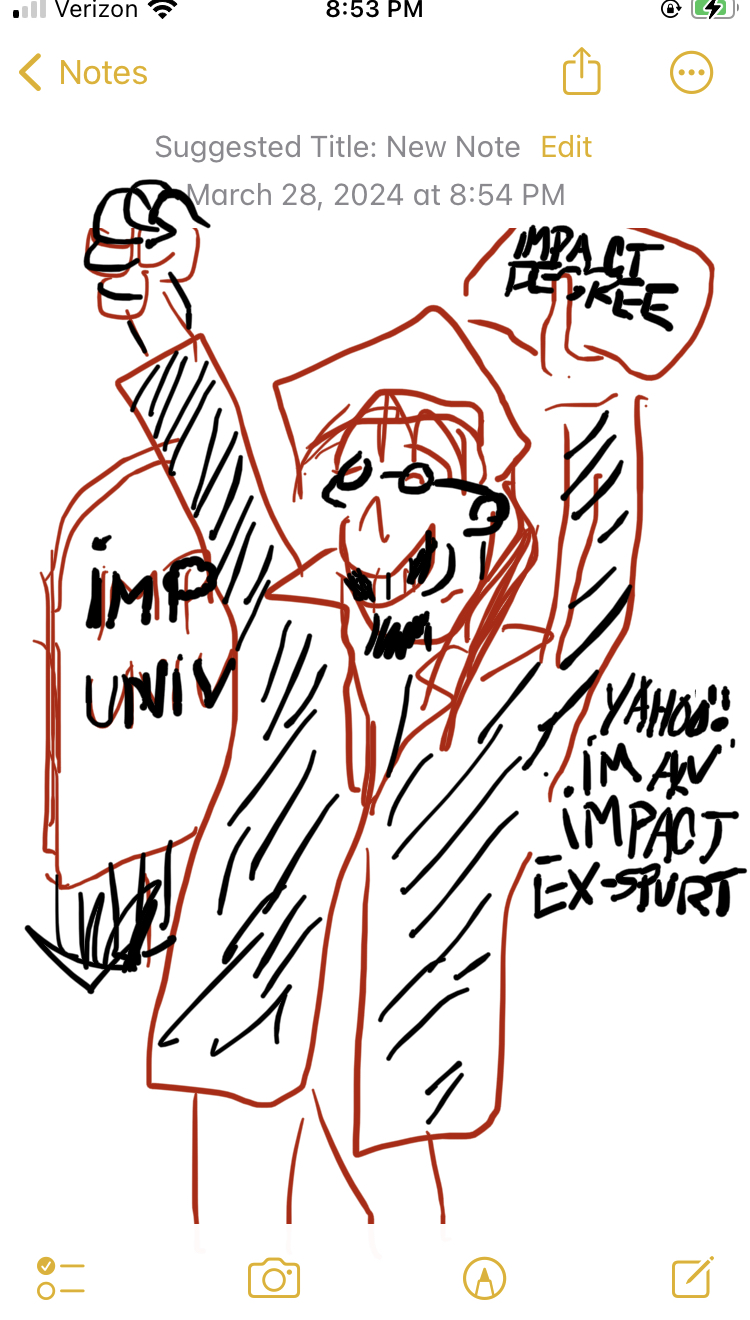The width and height of the screenshot is (750, 1320).
Task: Open the drawing in the note
Action: 380,700
